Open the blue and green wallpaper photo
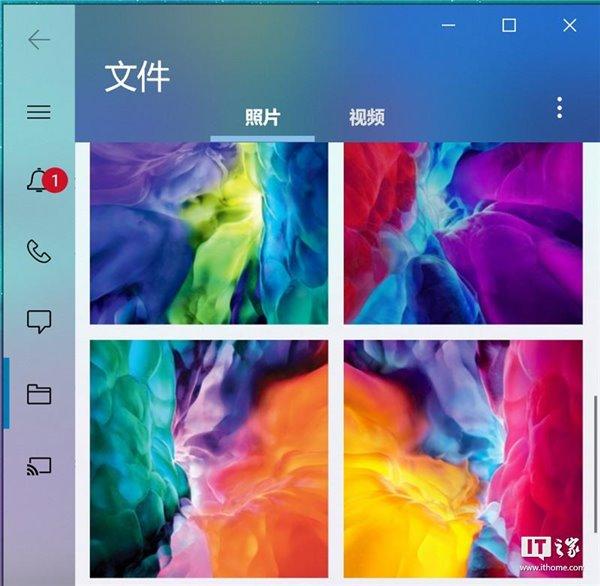 click(x=209, y=234)
